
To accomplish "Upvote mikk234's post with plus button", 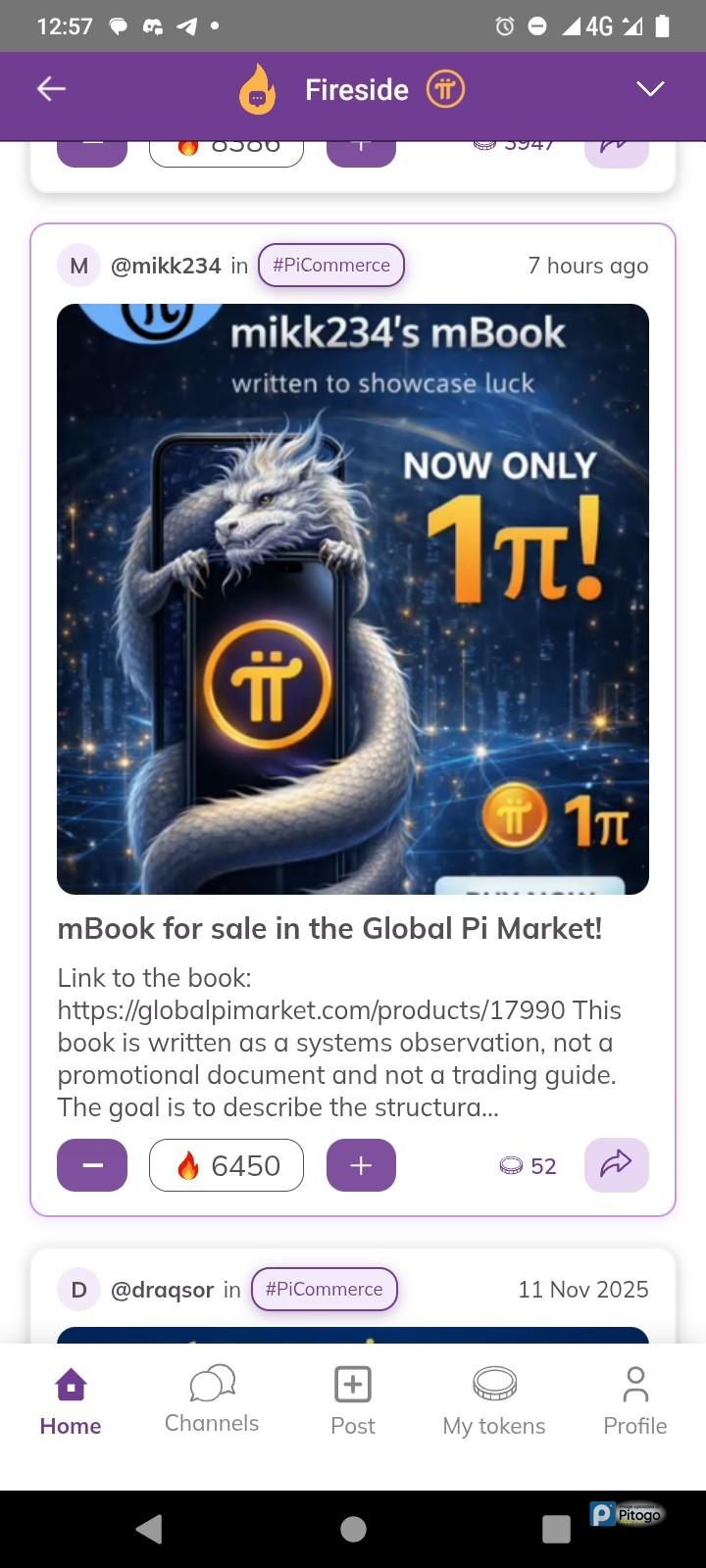I will [x=361, y=1165].
